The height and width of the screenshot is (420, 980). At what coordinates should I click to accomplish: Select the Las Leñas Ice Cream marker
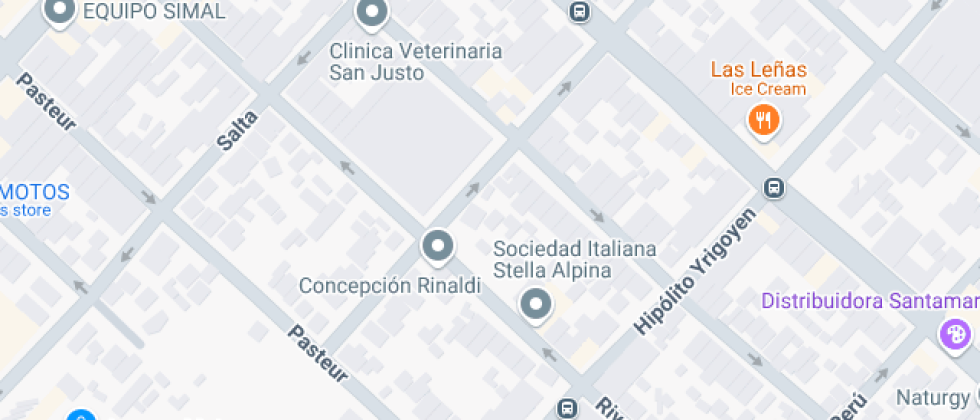(x=764, y=121)
